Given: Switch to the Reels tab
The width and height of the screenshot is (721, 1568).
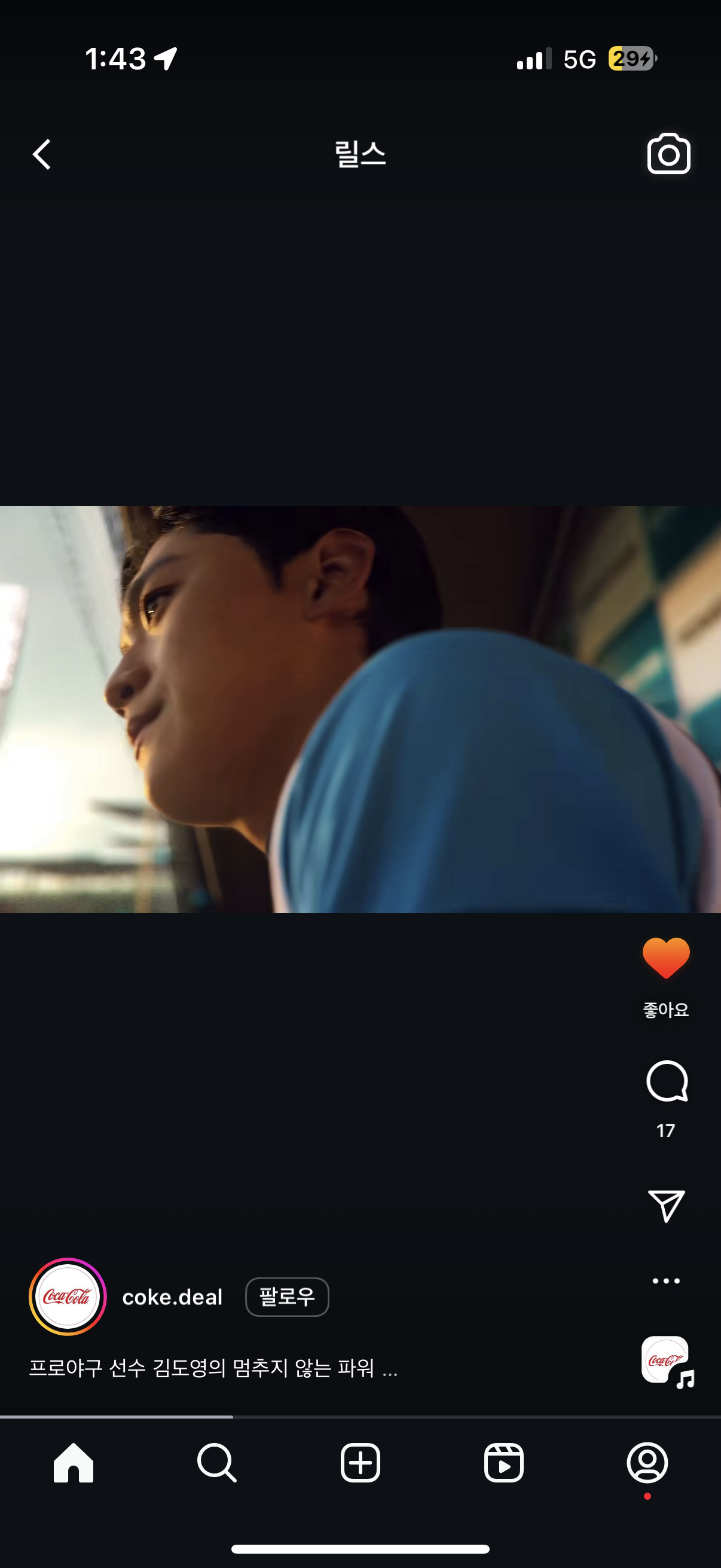Looking at the screenshot, I should 504,1463.
